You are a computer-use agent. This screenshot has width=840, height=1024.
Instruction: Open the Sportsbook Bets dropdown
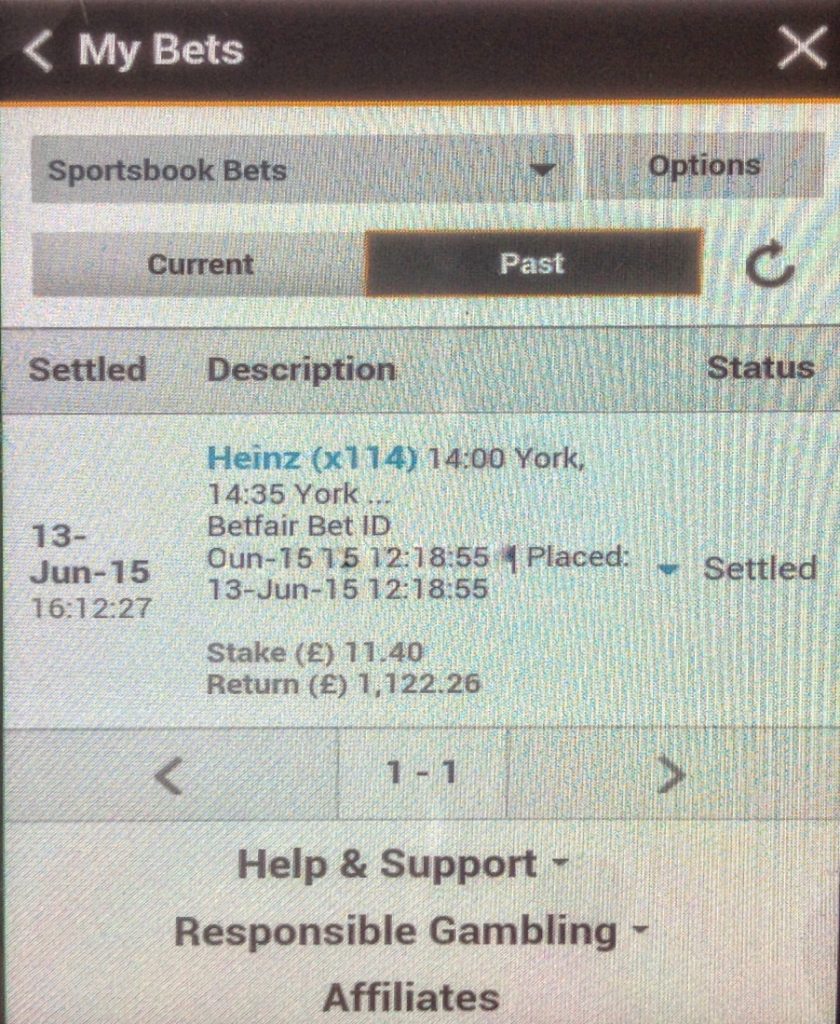pos(300,169)
